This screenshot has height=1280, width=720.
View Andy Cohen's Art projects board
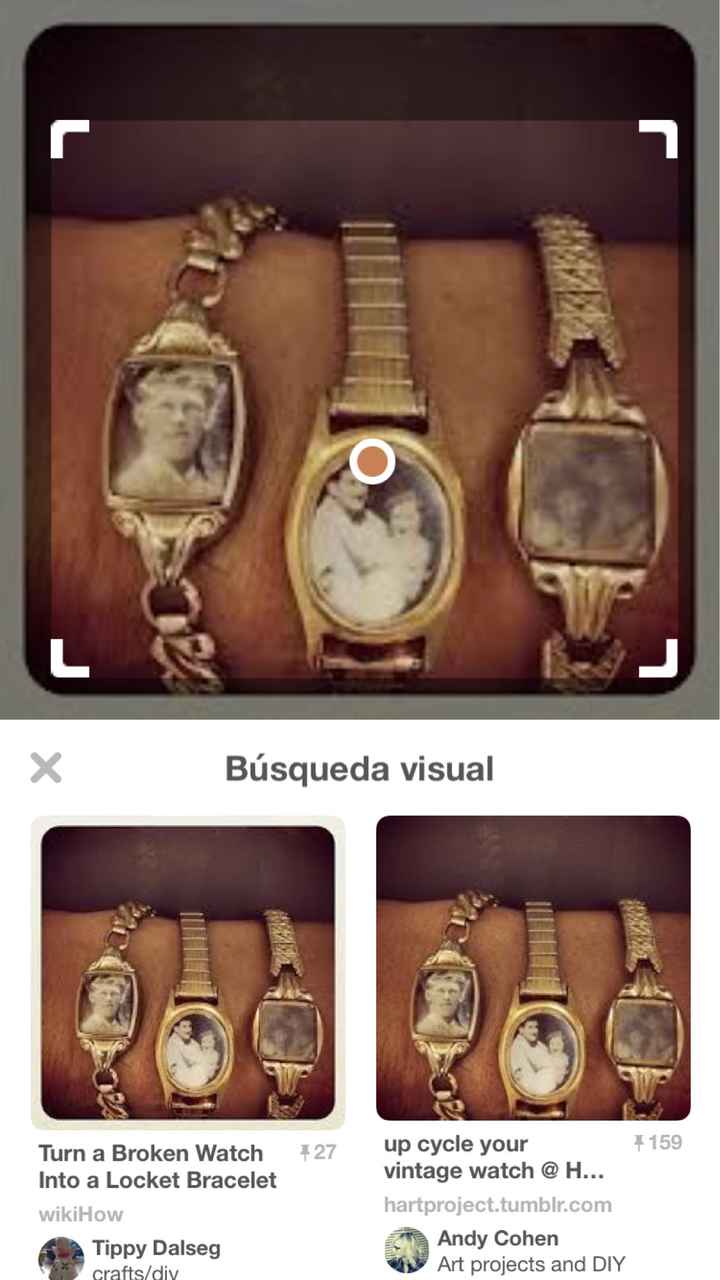[x=531, y=1264]
